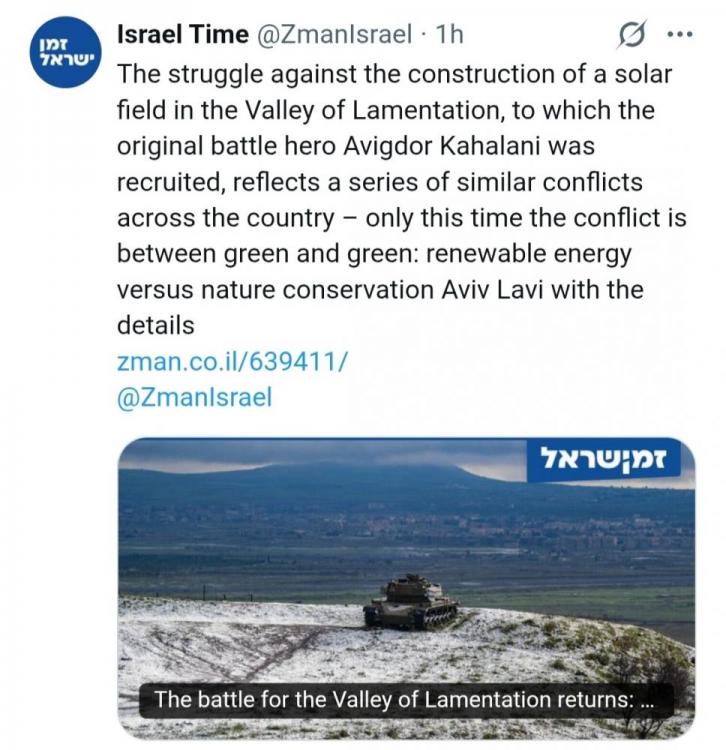Screen dimensions: 726x750
Task: Open the @ZmanIsrael mention link
Action: tap(194, 397)
